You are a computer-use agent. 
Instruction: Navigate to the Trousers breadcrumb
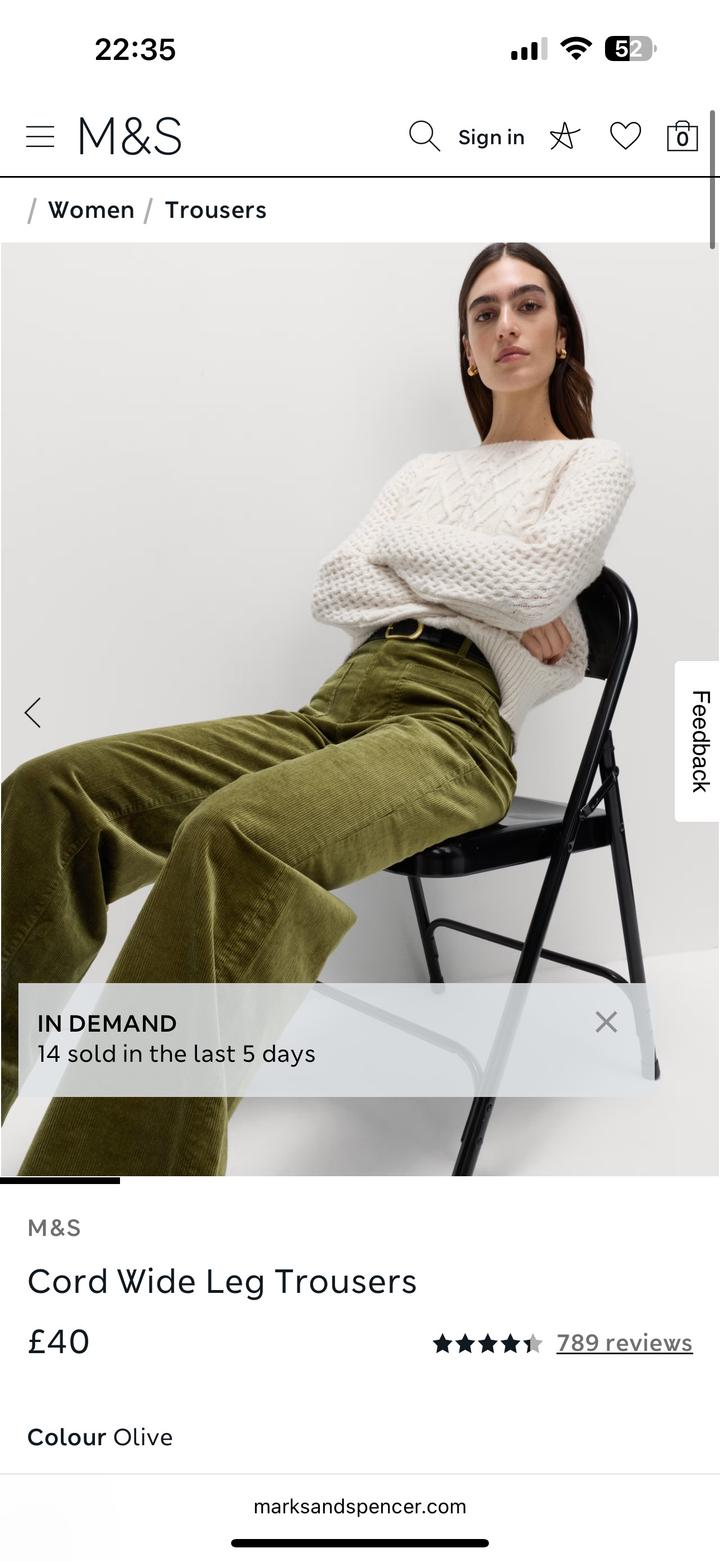point(216,210)
